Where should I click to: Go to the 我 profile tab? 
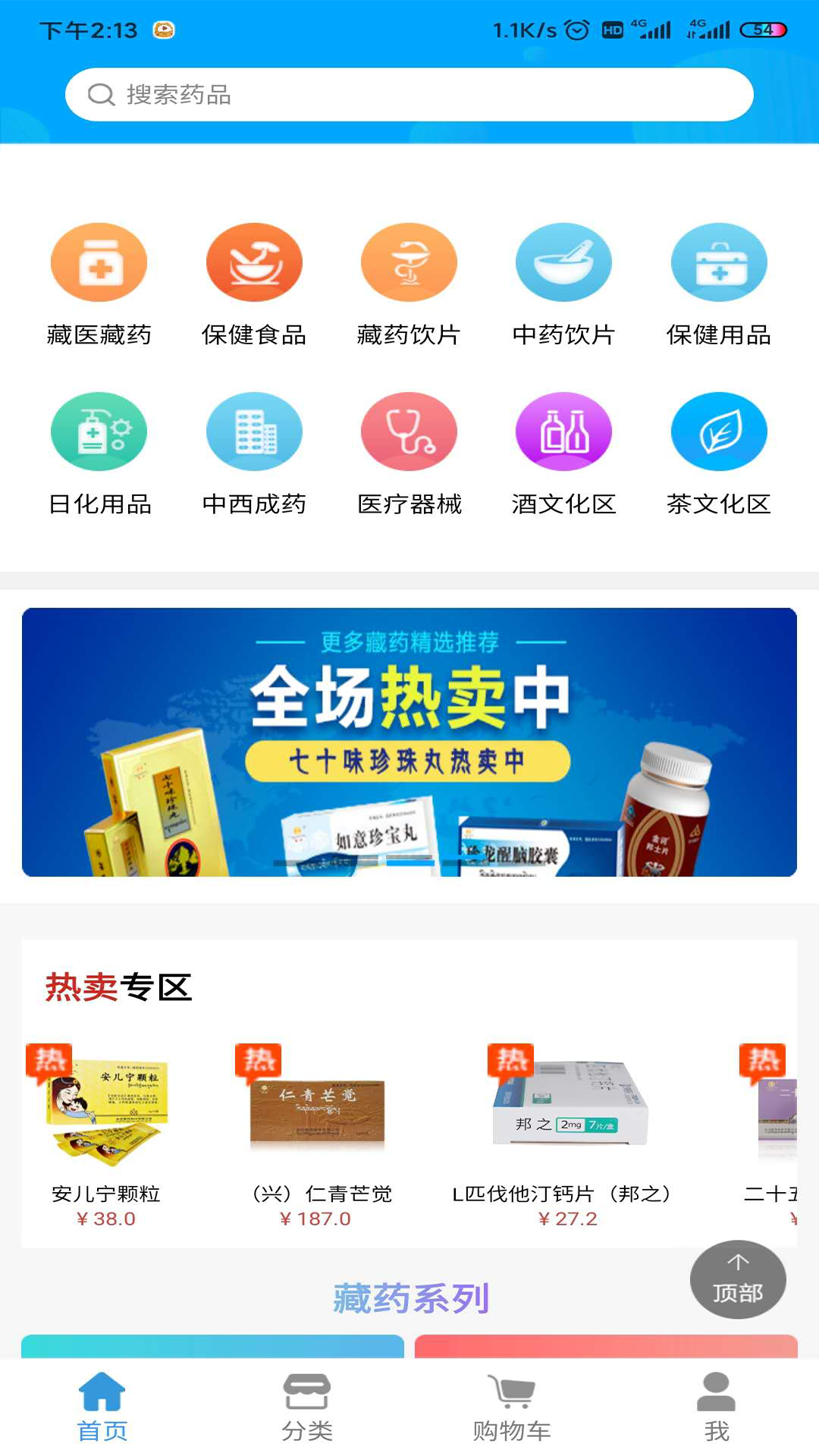717,1407
